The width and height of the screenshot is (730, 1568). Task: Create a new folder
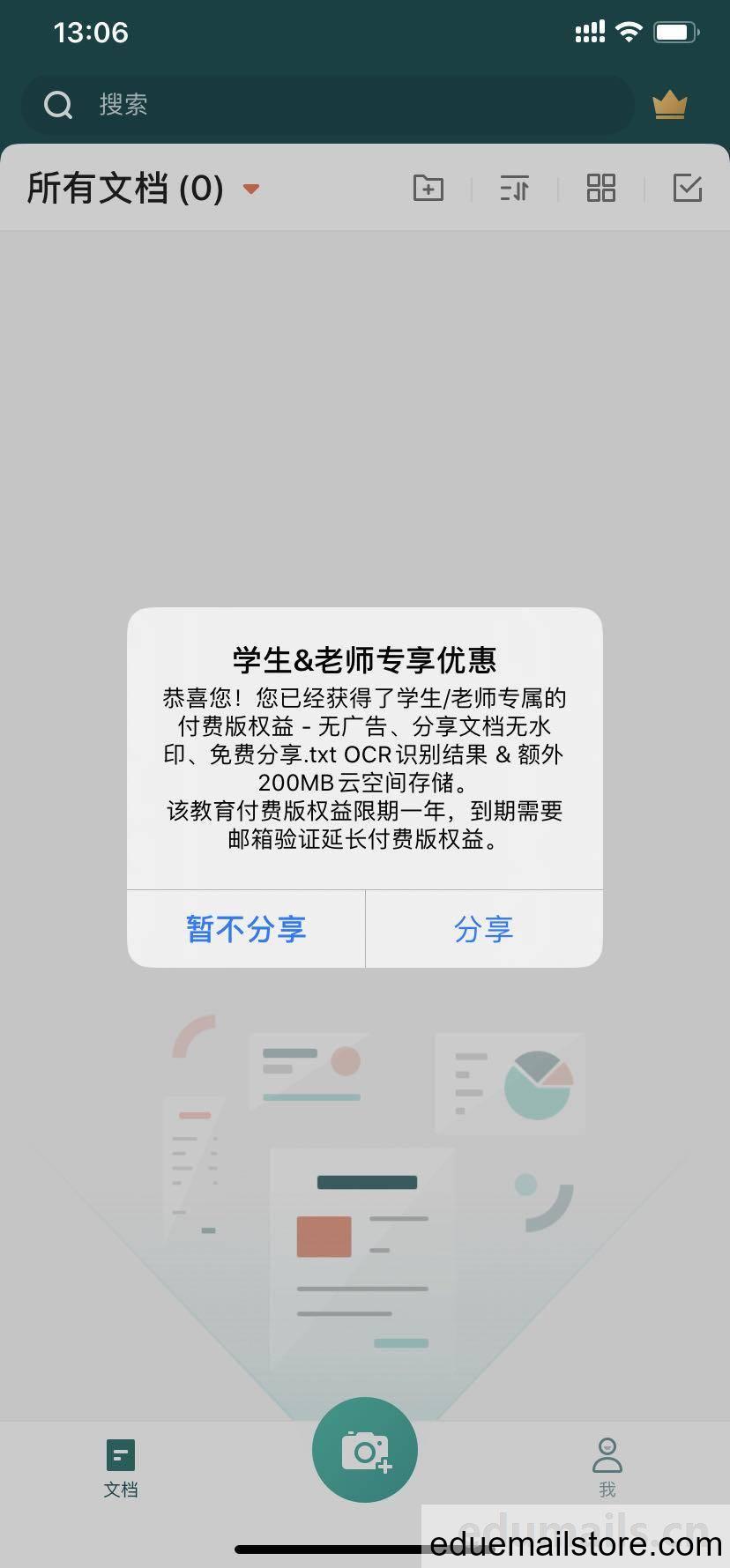[428, 188]
